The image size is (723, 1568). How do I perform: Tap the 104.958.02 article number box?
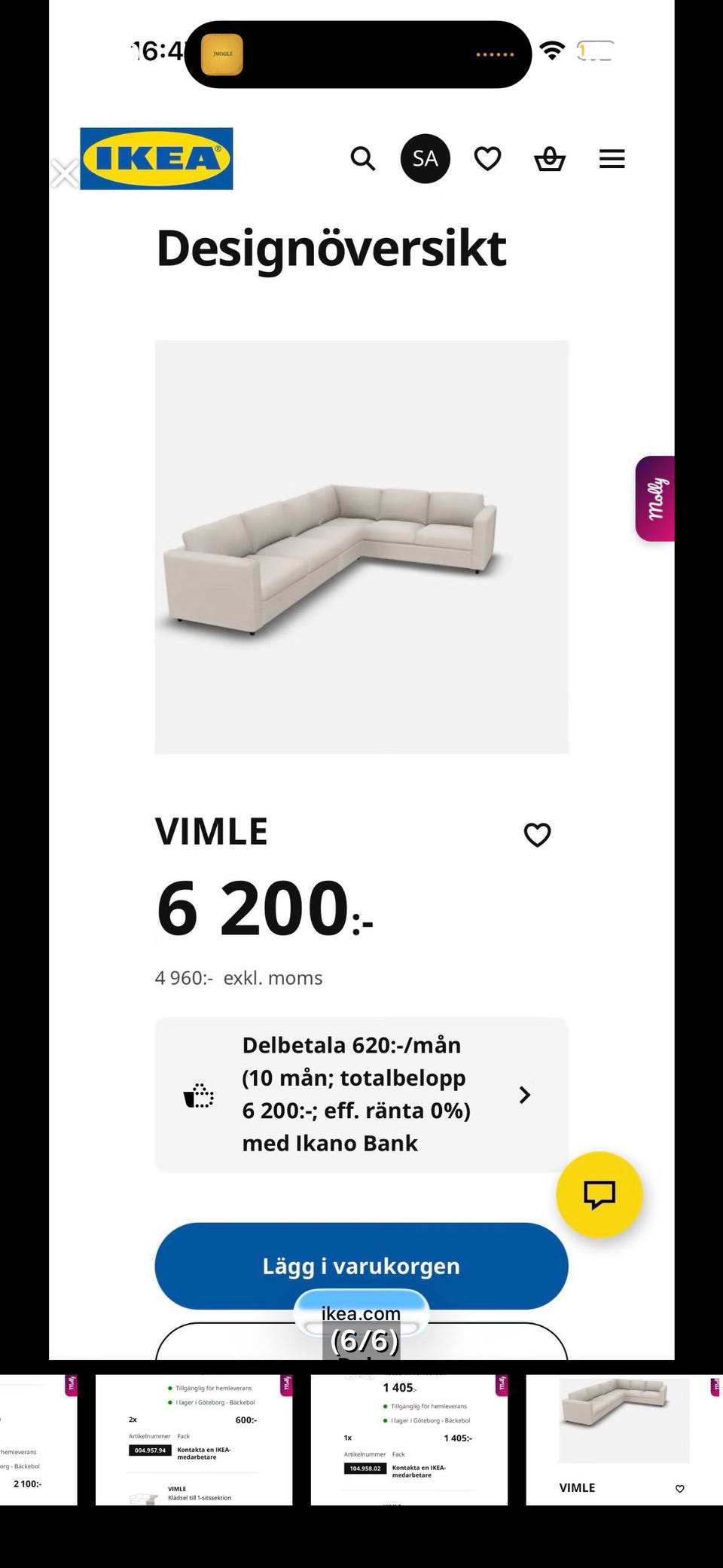point(365,1469)
